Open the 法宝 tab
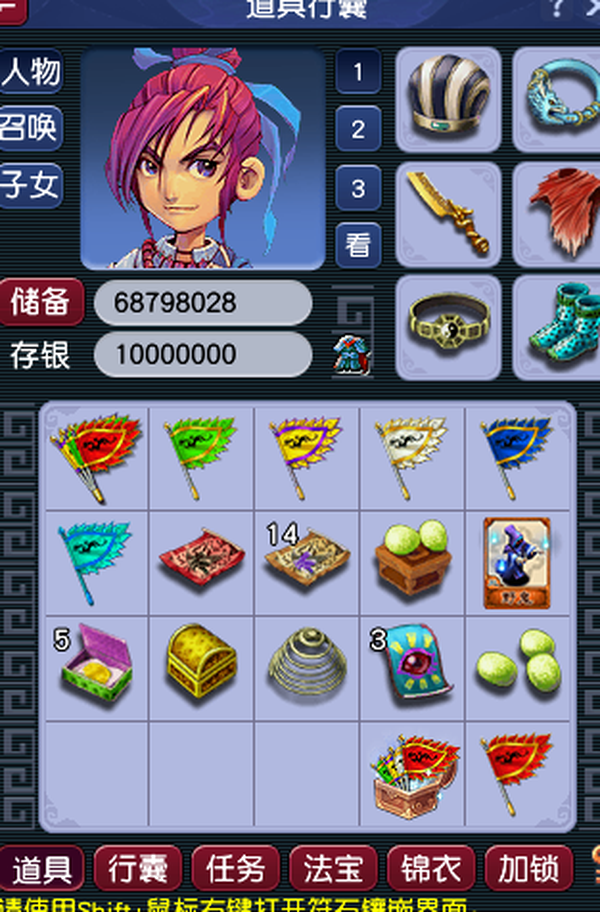This screenshot has width=600, height=912. (332, 869)
